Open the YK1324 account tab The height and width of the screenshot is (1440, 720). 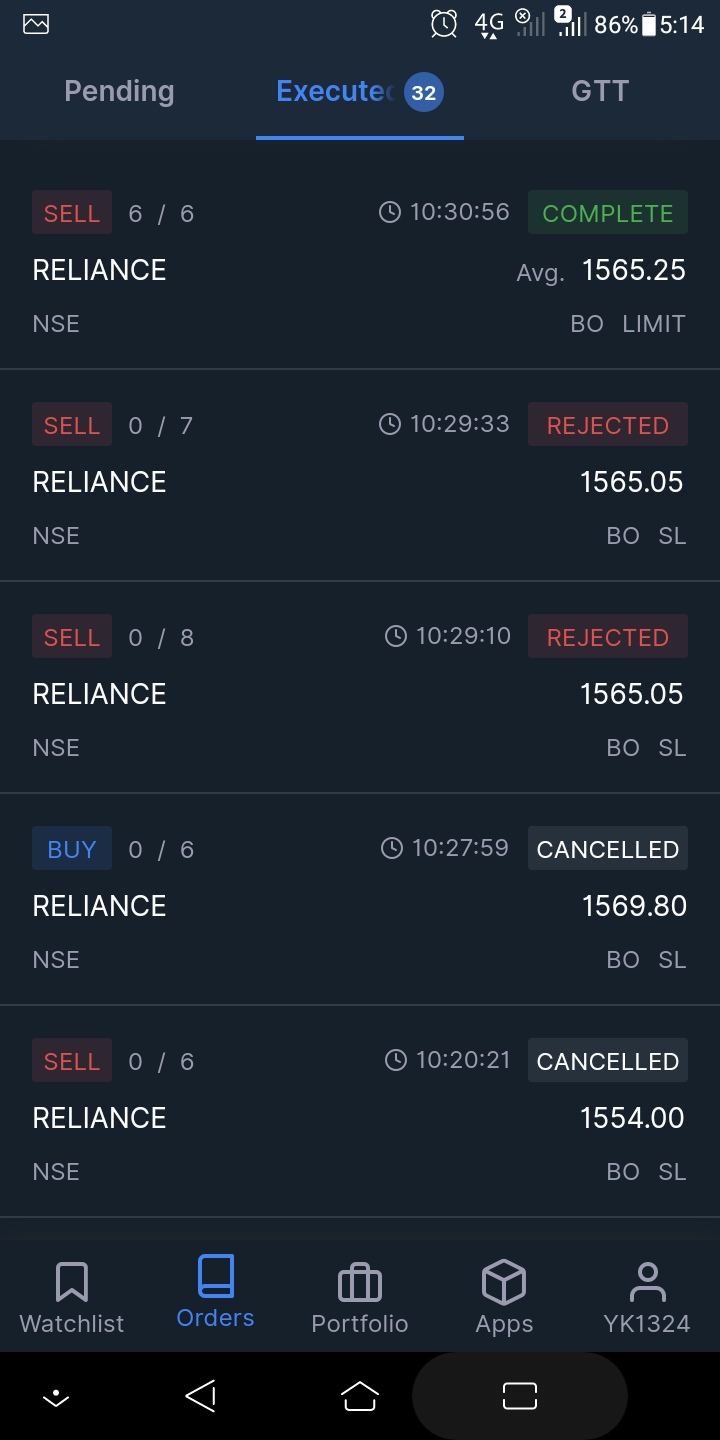point(647,1297)
